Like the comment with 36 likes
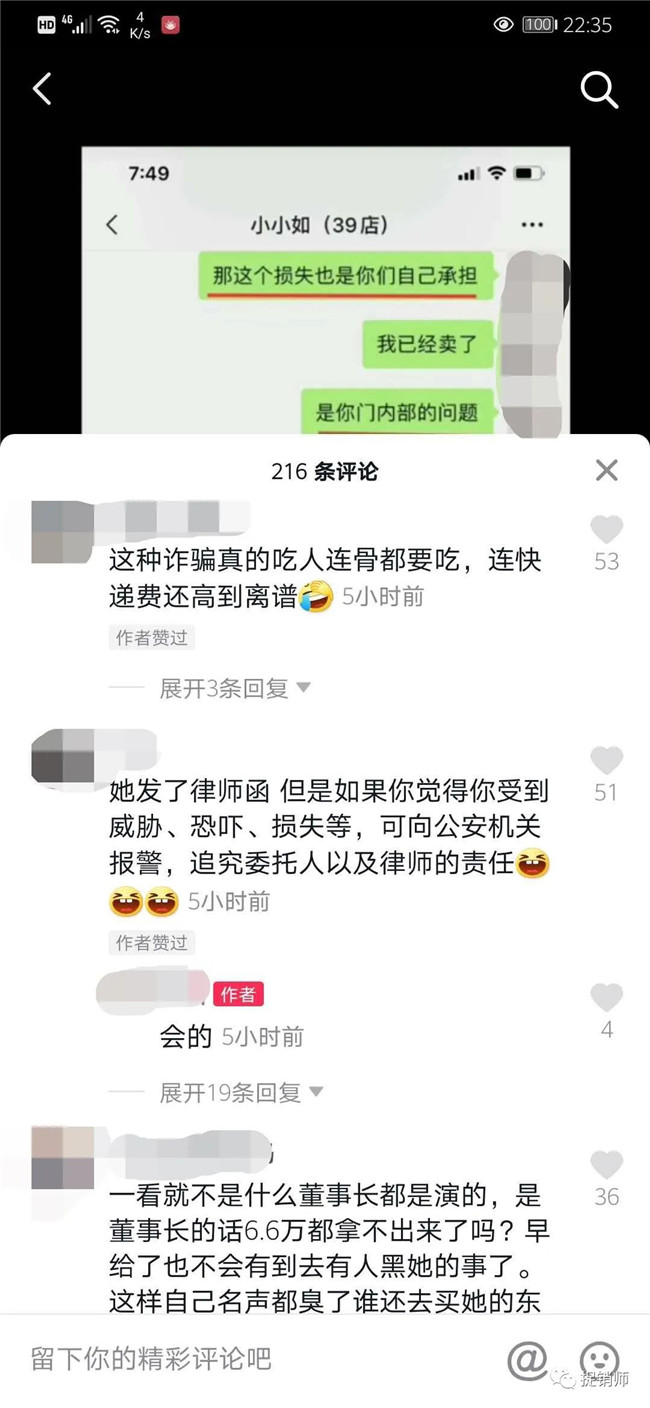 point(606,1164)
